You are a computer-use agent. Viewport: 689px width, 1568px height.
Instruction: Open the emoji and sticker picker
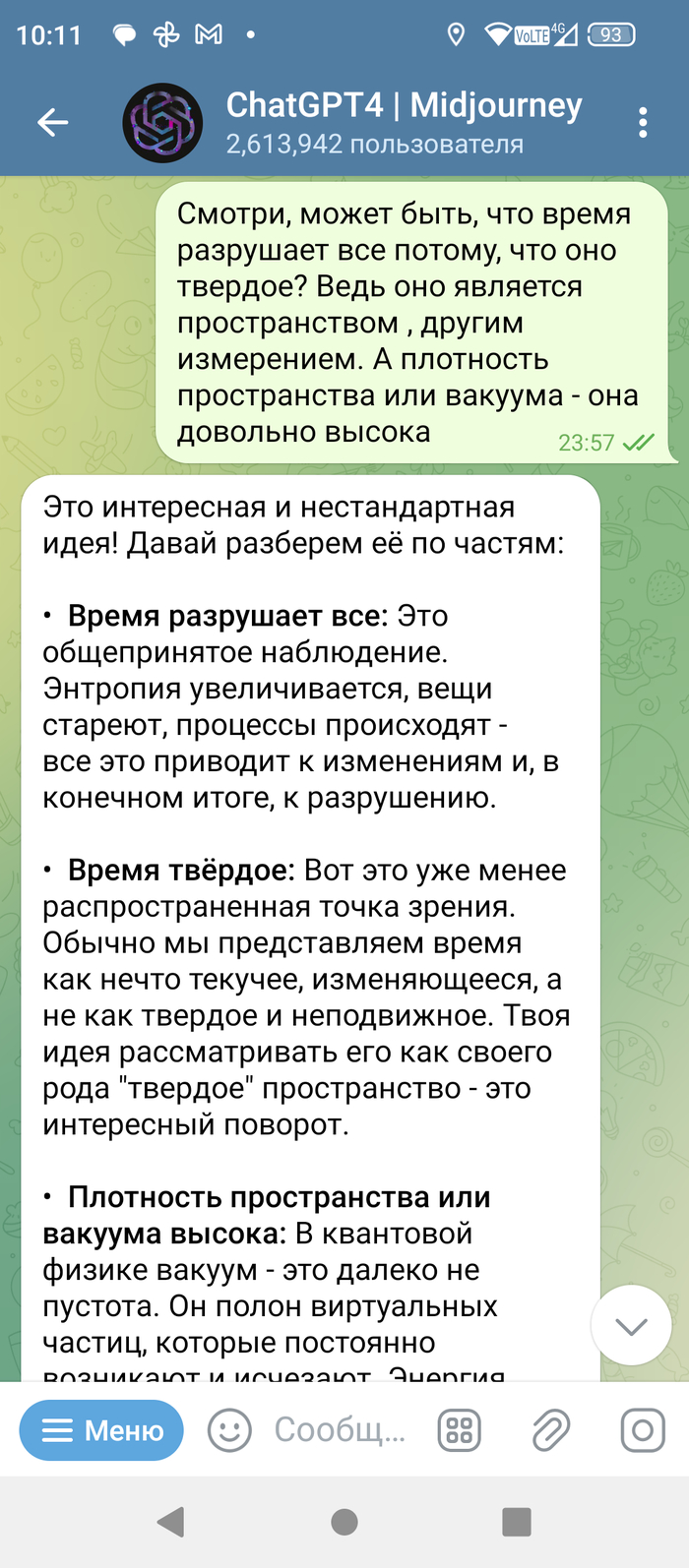click(229, 1430)
